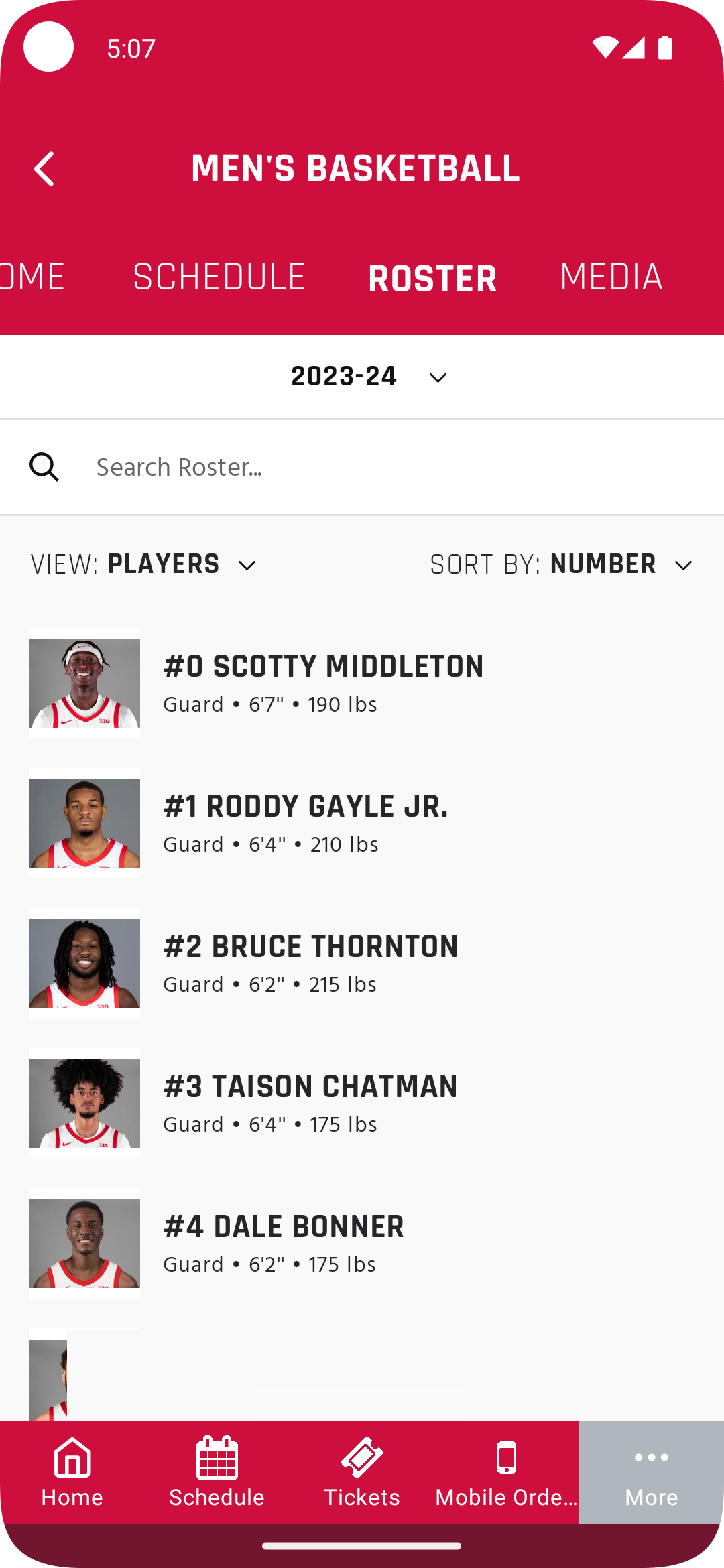Viewport: 724px width, 1568px height.
Task: Open Scotty Middleton's player profile
Action: click(x=323, y=683)
